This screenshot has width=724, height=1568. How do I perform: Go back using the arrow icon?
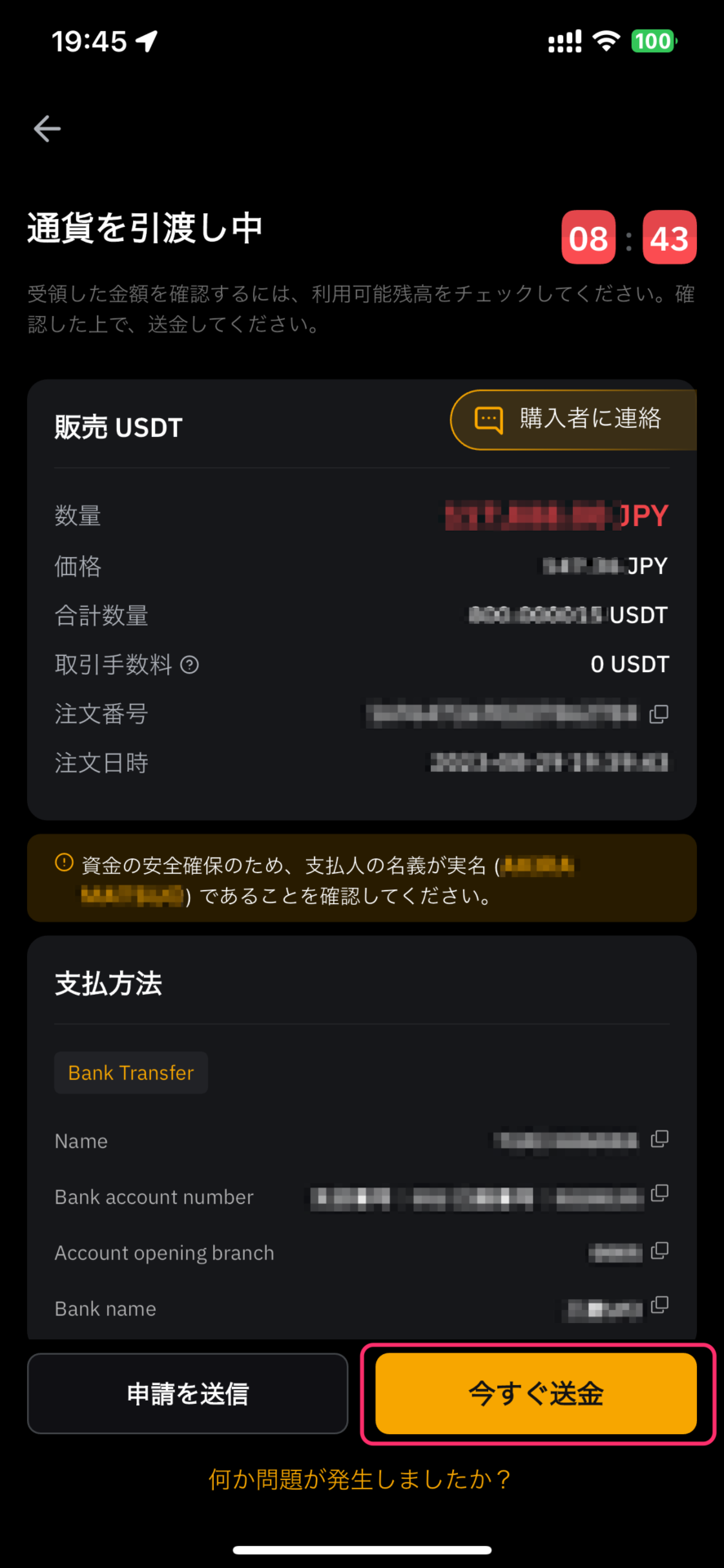tap(47, 129)
